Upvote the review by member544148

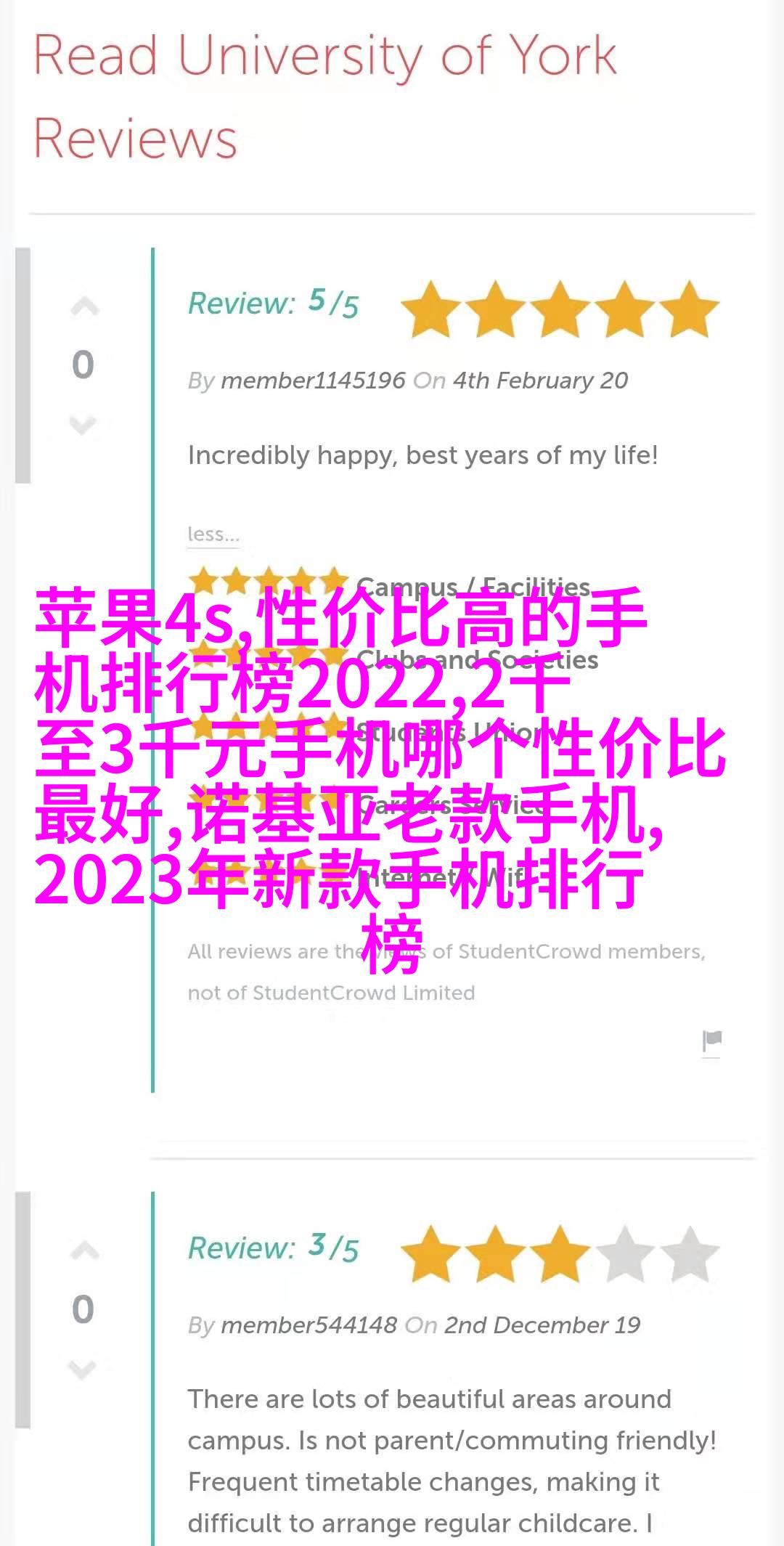click(84, 1251)
